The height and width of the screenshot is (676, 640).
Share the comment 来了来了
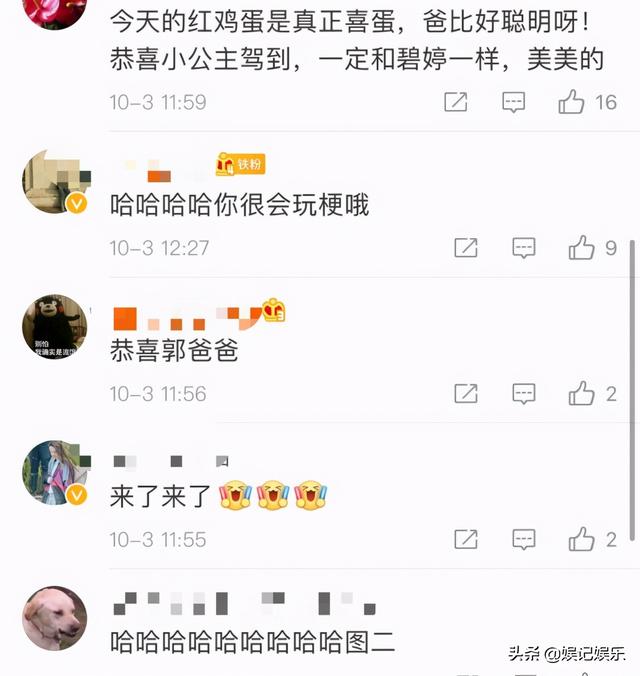(x=466, y=540)
